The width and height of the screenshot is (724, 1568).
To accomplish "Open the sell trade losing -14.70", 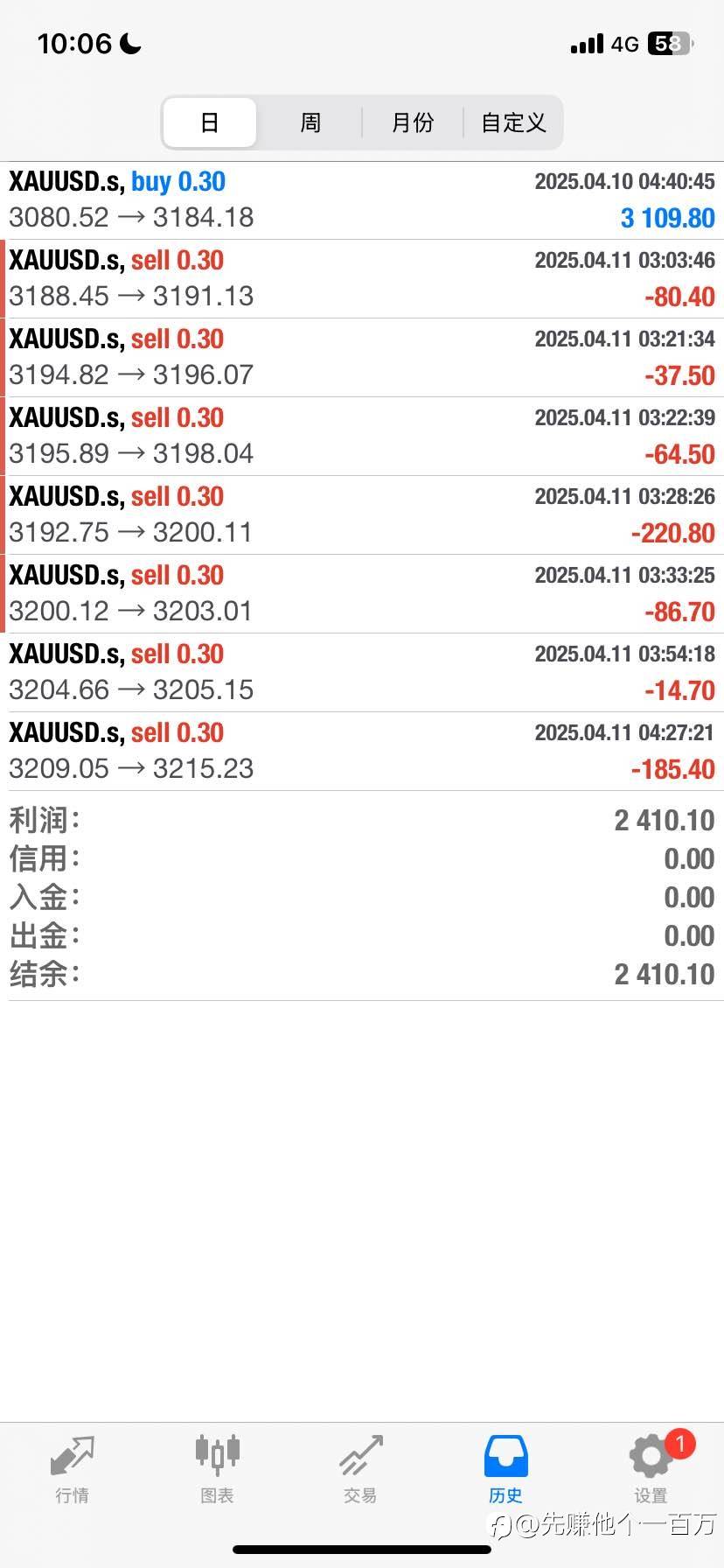I will coord(362,673).
